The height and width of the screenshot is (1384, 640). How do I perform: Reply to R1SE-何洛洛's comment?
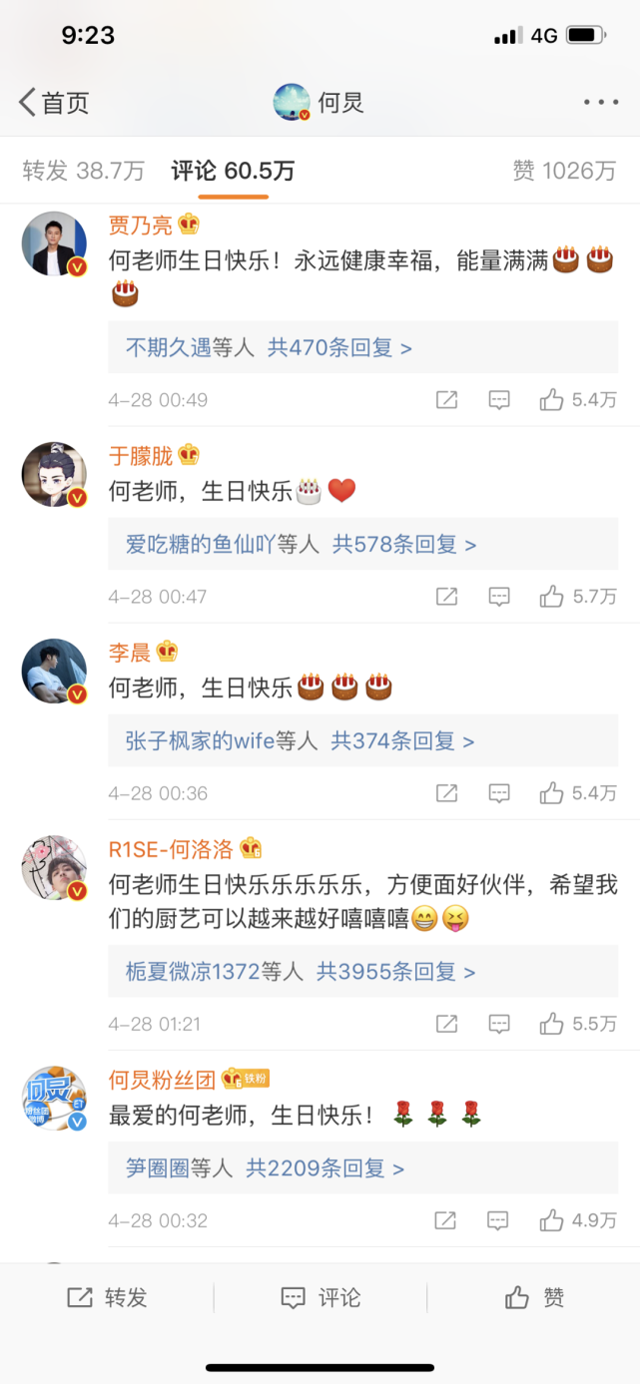[x=498, y=1024]
